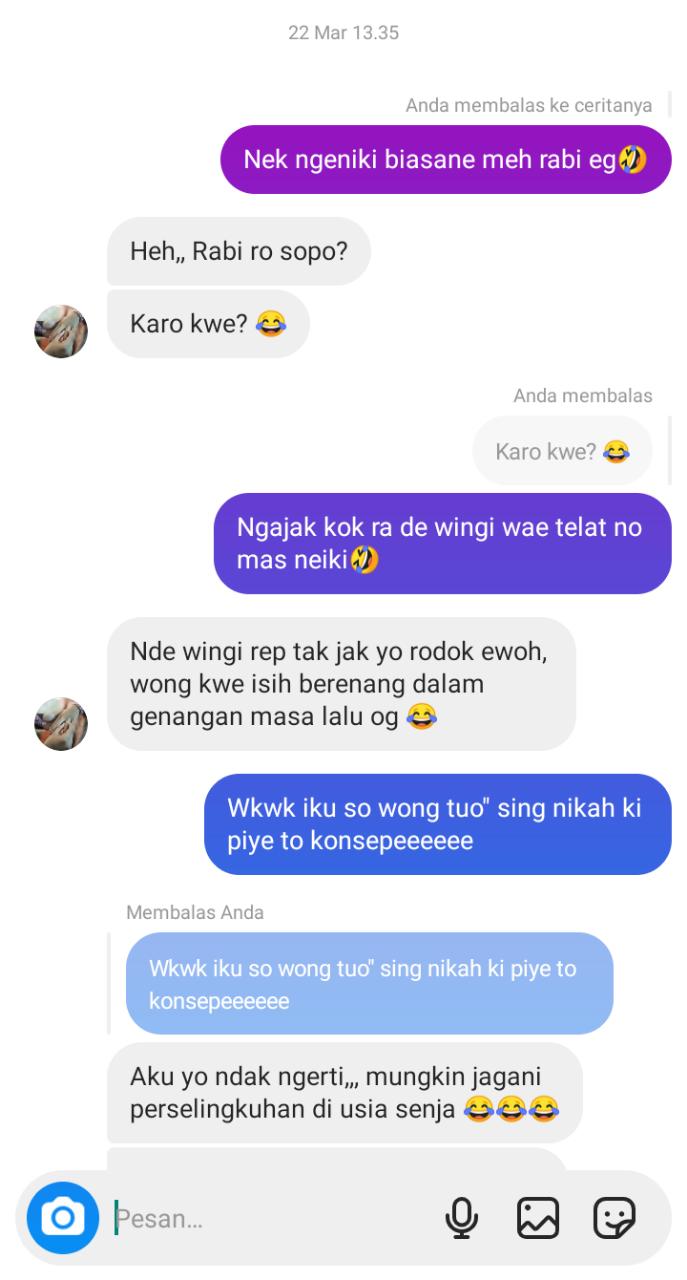687x1280 pixels.
Task: Open the gallery to send a photo
Action: (x=537, y=1218)
